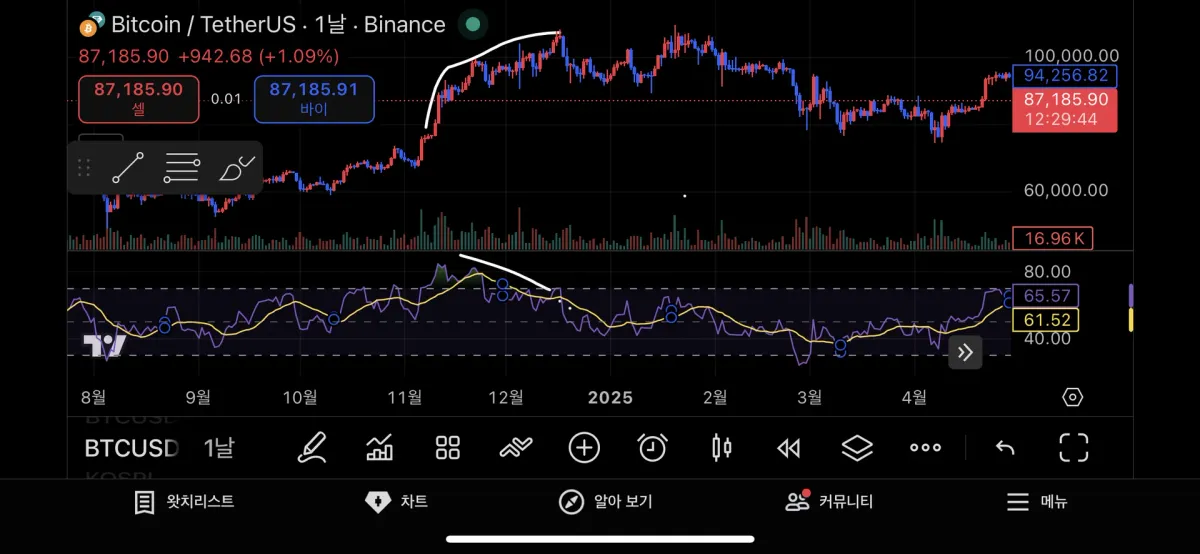Switch to the 왓치리스트 tab
The width and height of the screenshot is (1200, 554).
click(184, 502)
